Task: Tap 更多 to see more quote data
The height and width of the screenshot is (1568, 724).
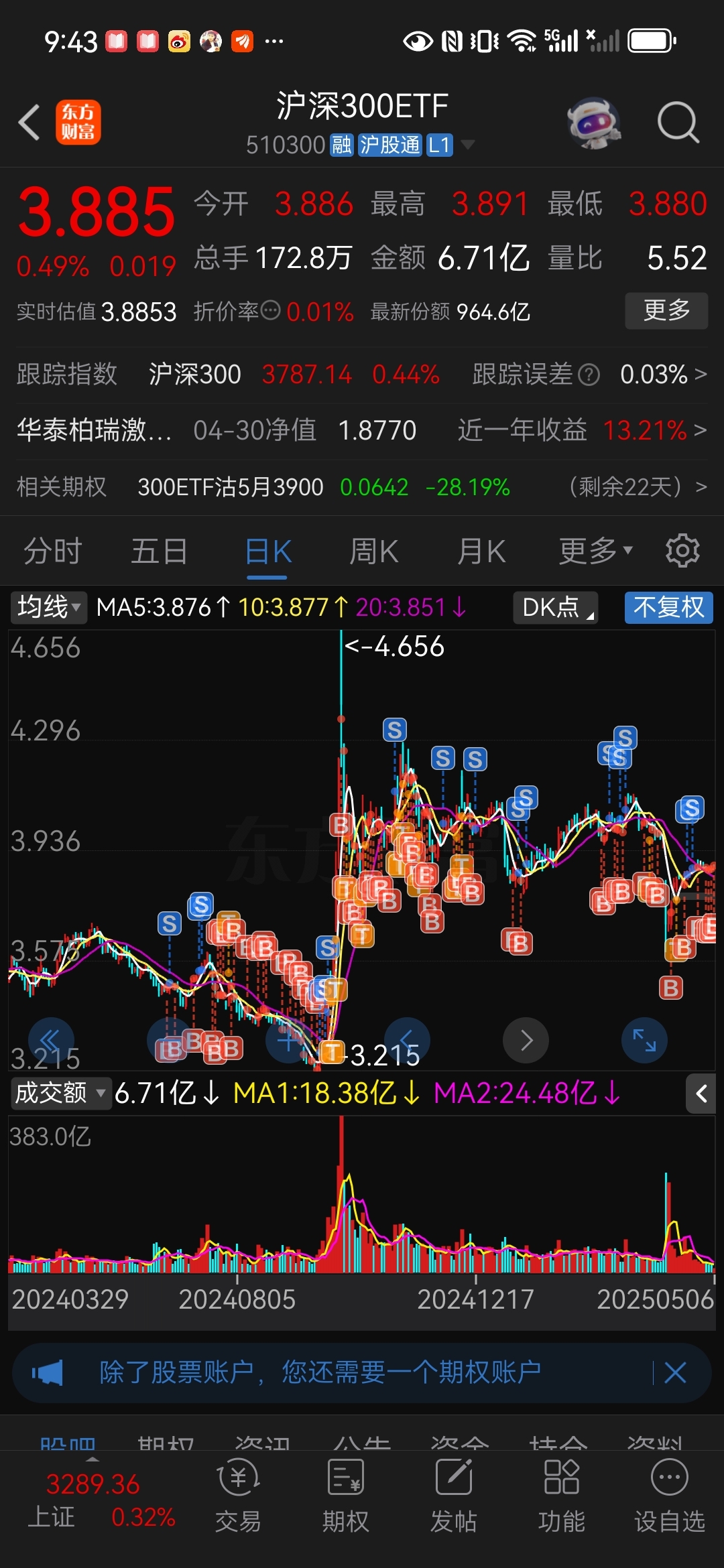Action: [x=666, y=310]
